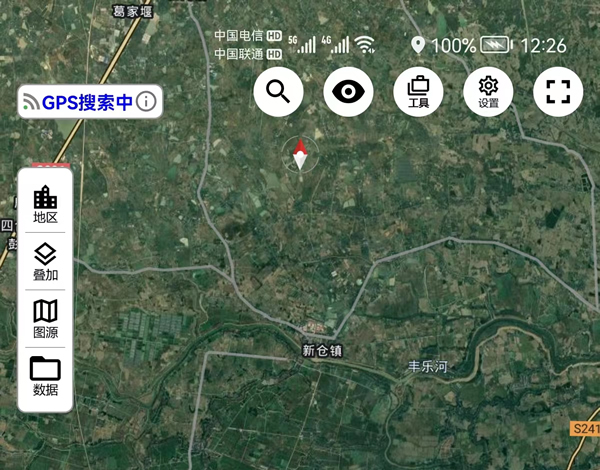Open the map search magnifier
The height and width of the screenshot is (470, 600).
point(279,92)
